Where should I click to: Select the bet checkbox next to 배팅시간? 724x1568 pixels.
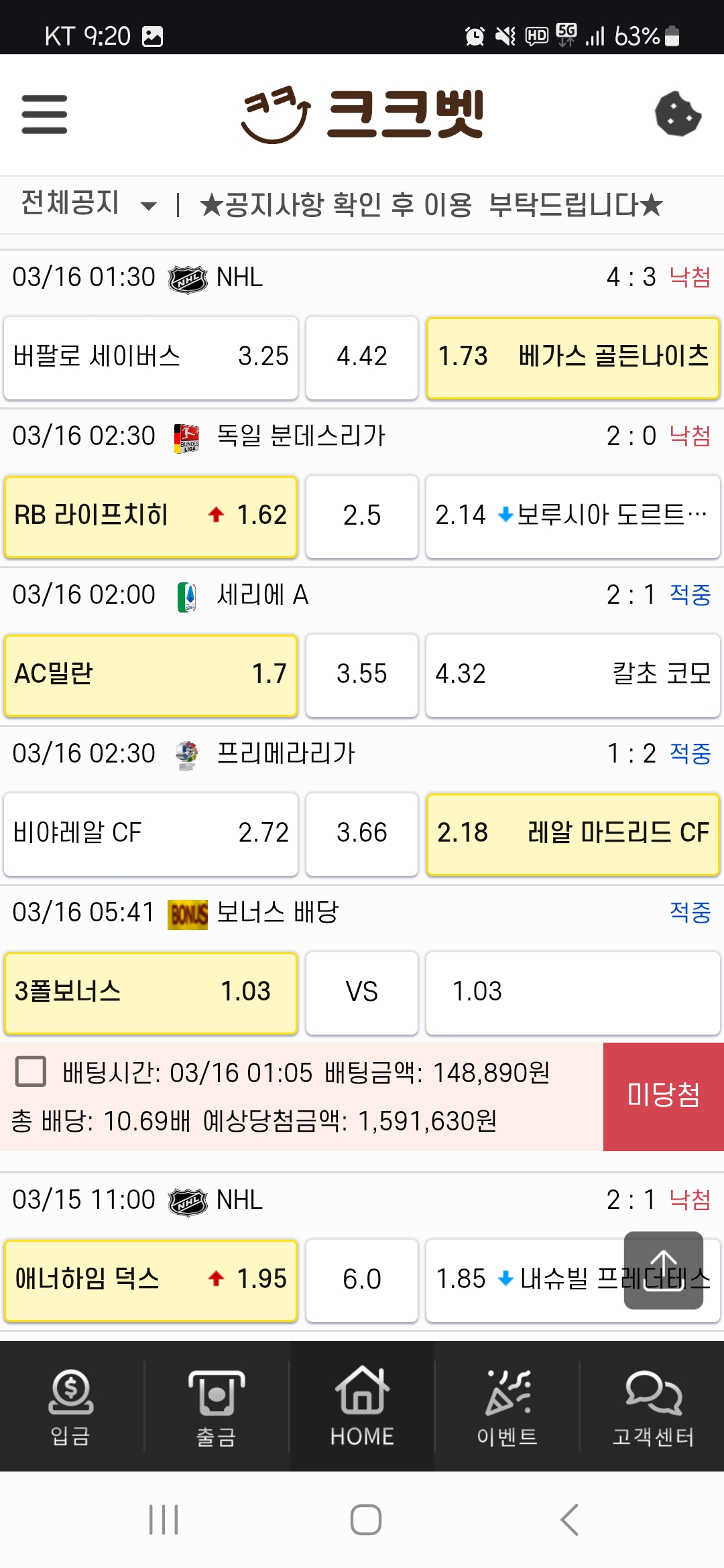[31, 1071]
